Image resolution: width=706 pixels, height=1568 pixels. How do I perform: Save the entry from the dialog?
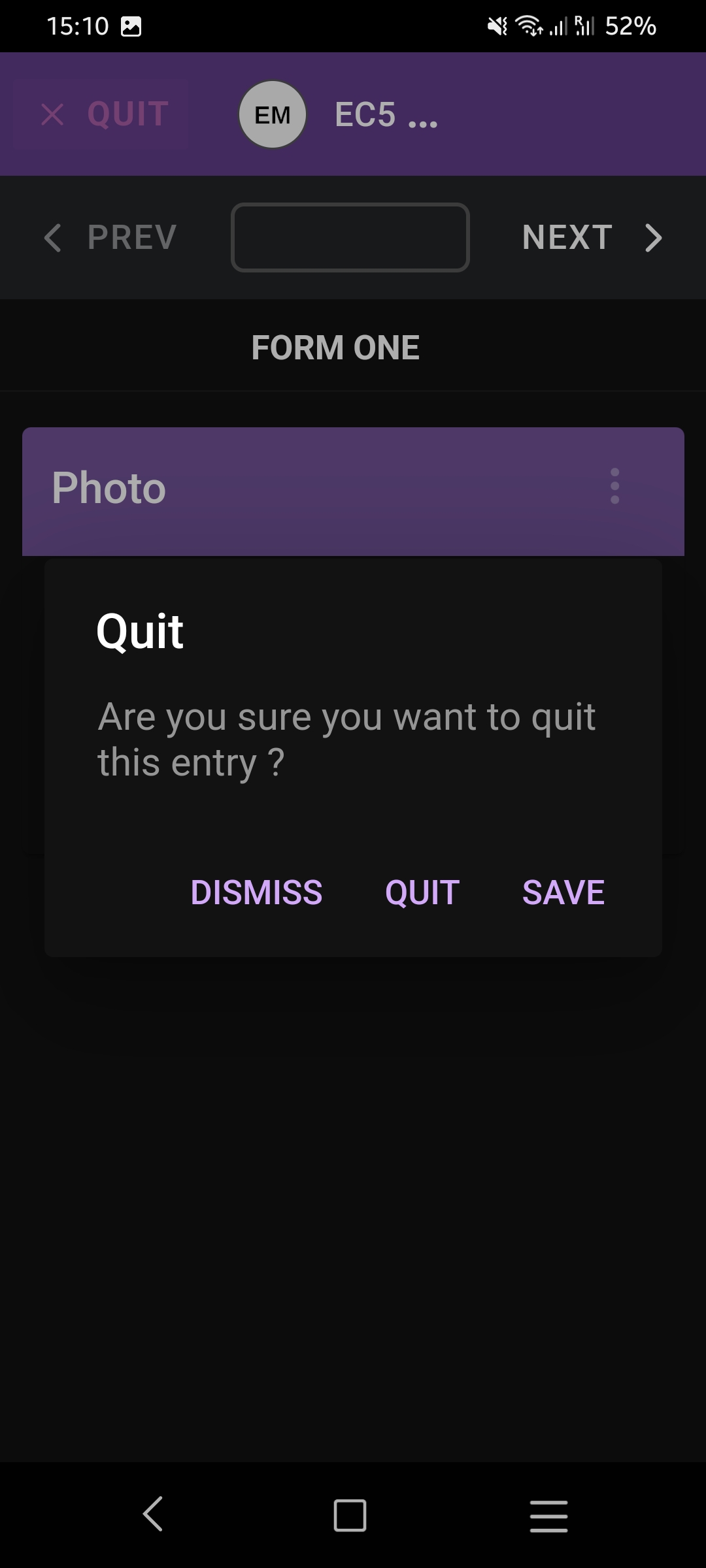pyautogui.click(x=563, y=892)
